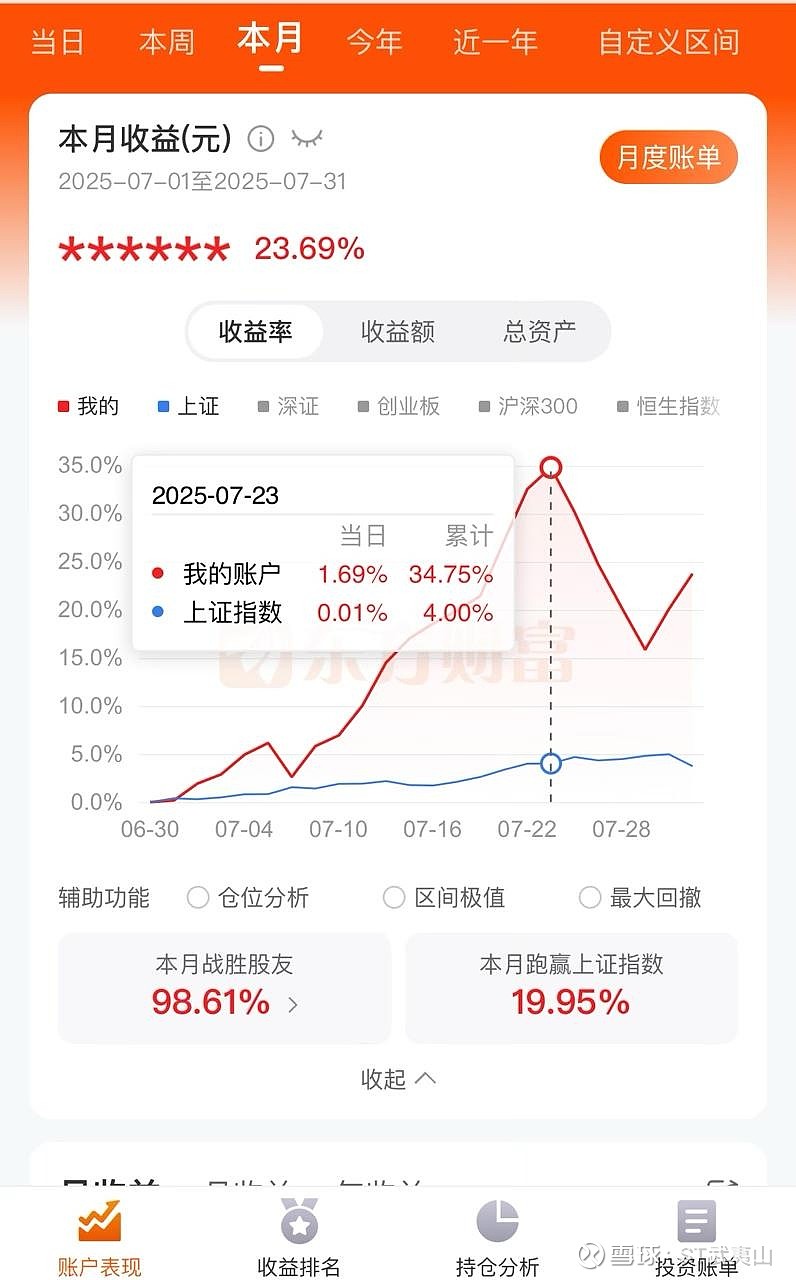Go to the 收益排名 tab
The height and width of the screenshot is (1280, 796).
click(299, 1238)
